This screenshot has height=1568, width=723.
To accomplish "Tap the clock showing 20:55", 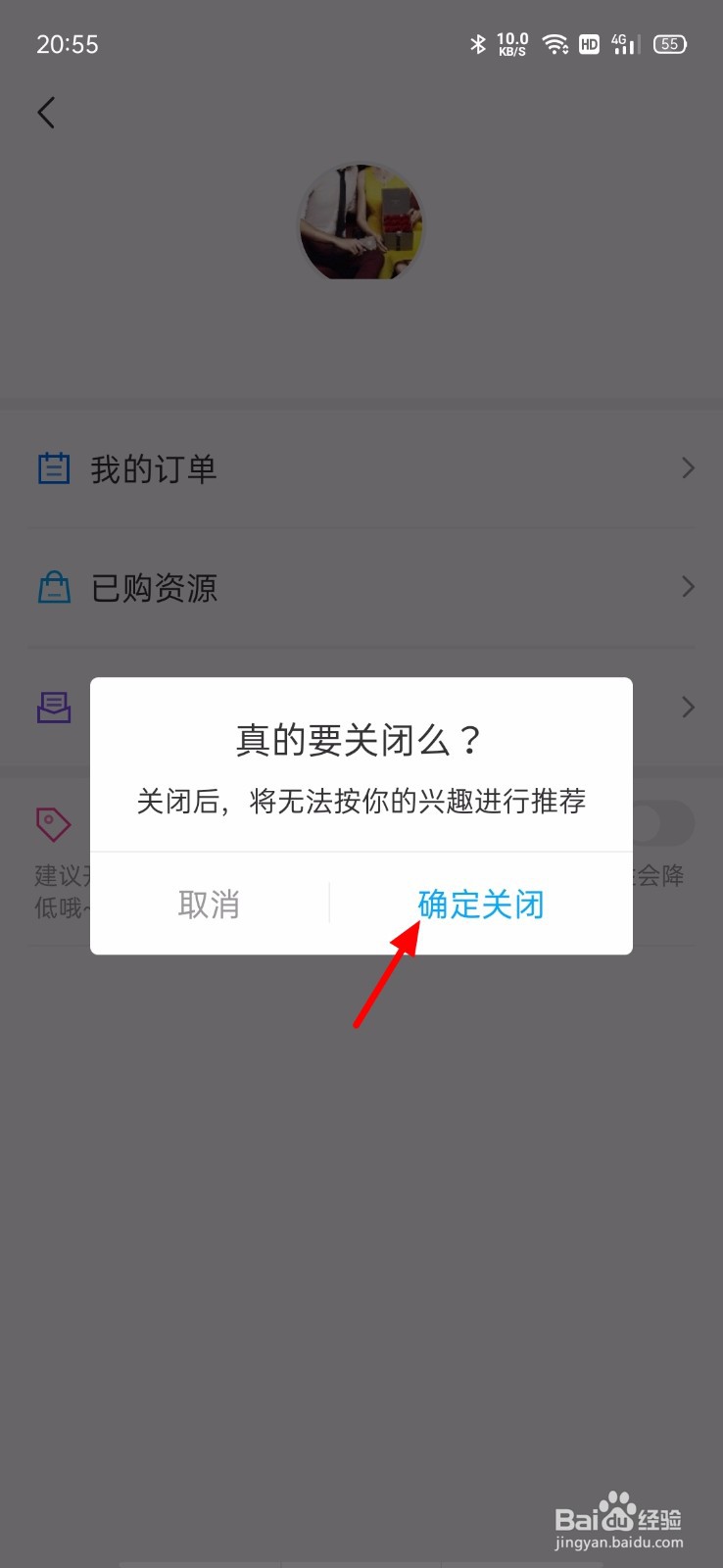I will coord(68,44).
